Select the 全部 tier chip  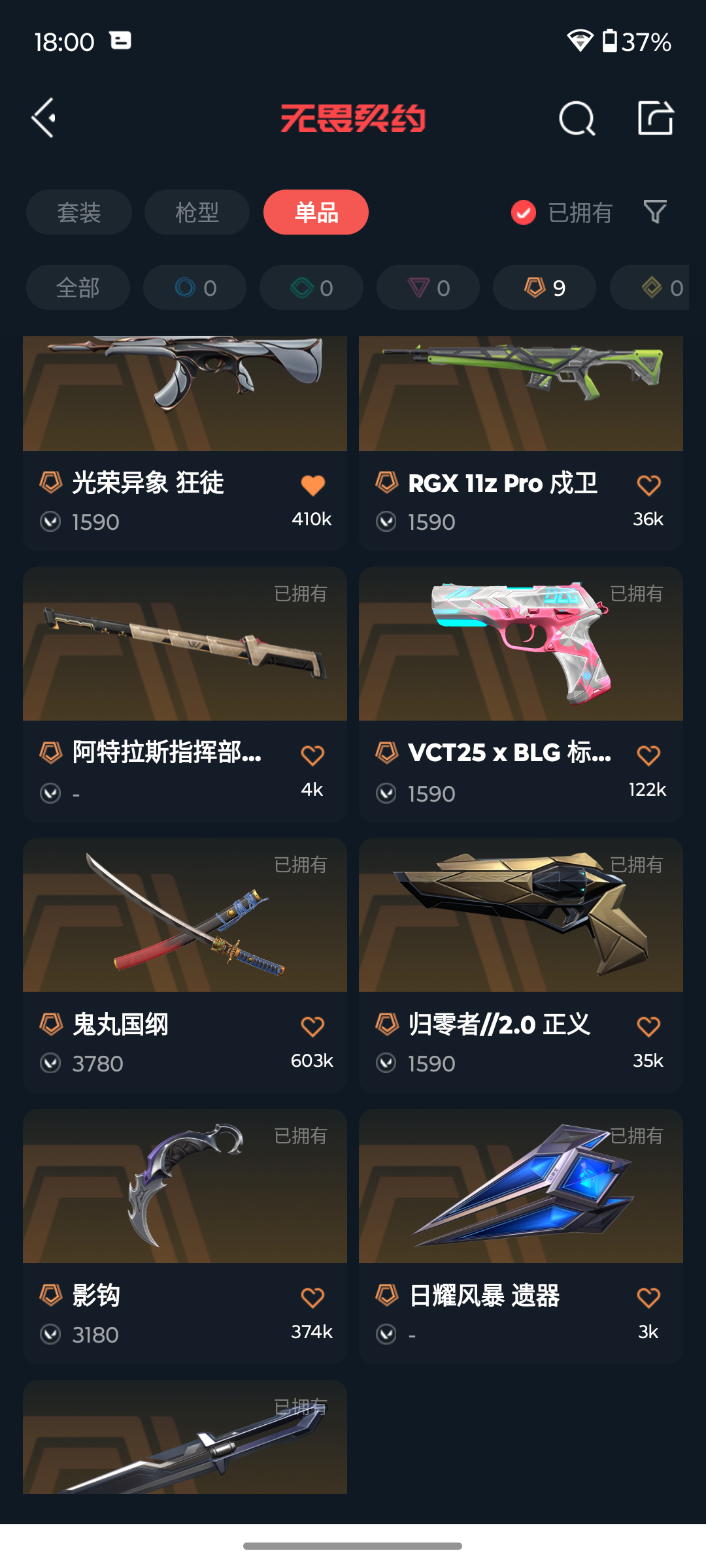click(x=78, y=287)
